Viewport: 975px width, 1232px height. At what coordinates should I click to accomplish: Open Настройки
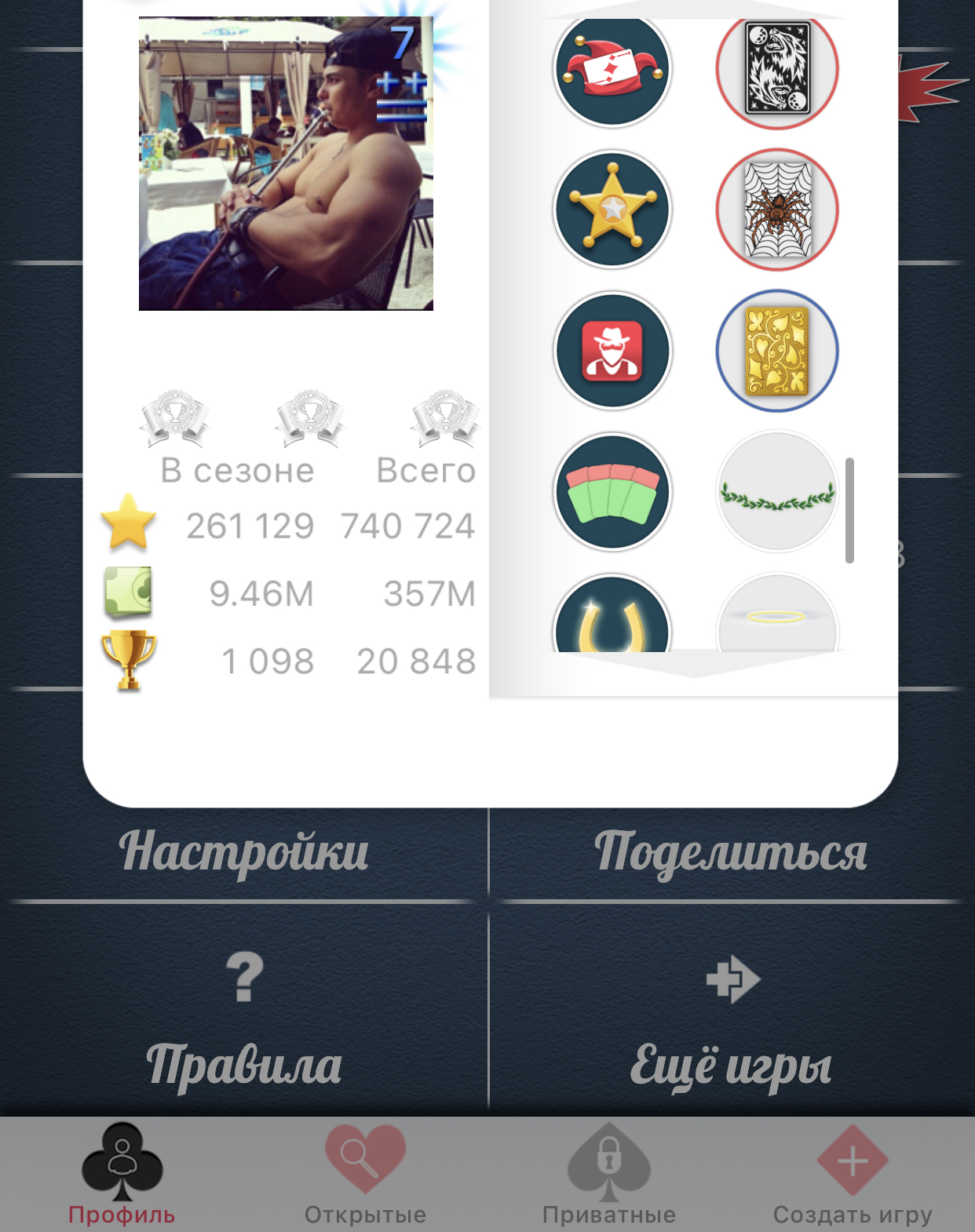click(x=244, y=853)
